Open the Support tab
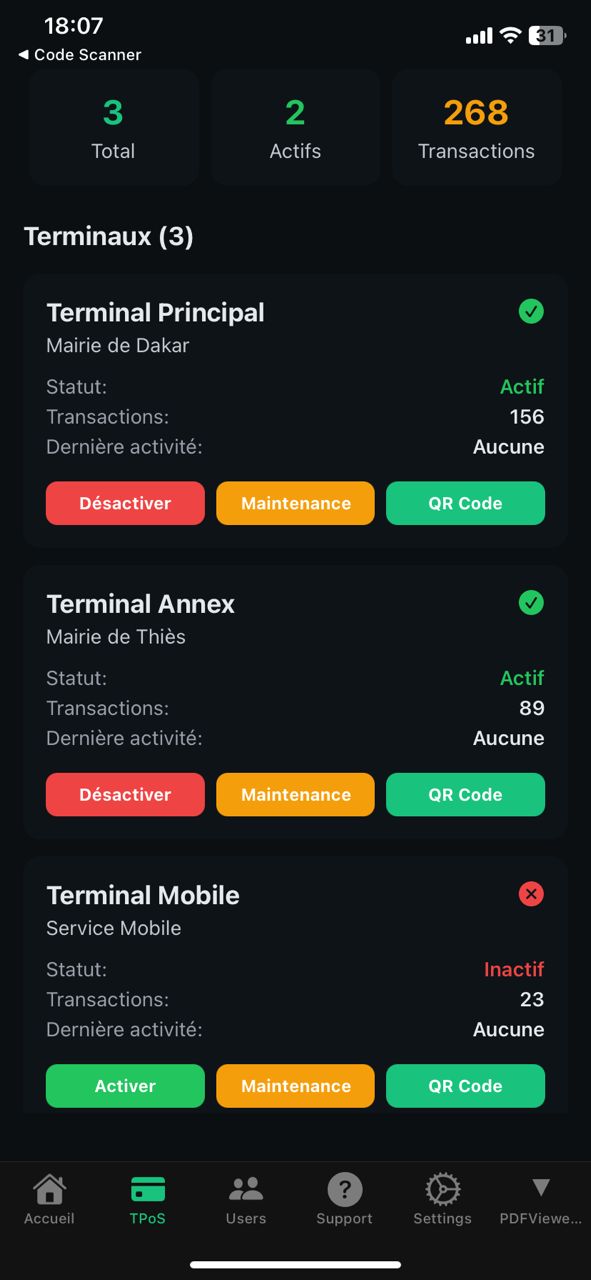 (x=344, y=1200)
